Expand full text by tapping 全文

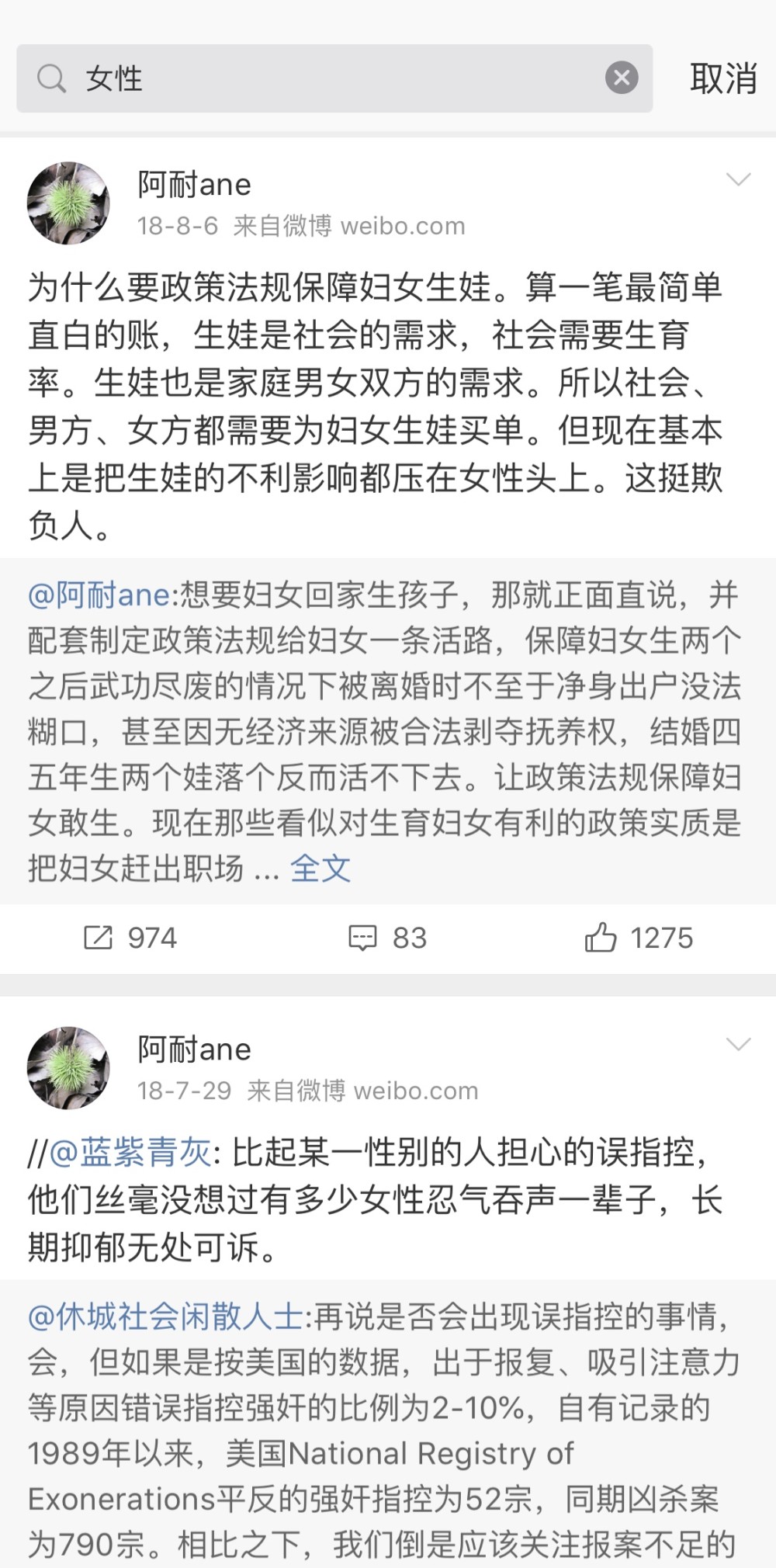[x=319, y=872]
